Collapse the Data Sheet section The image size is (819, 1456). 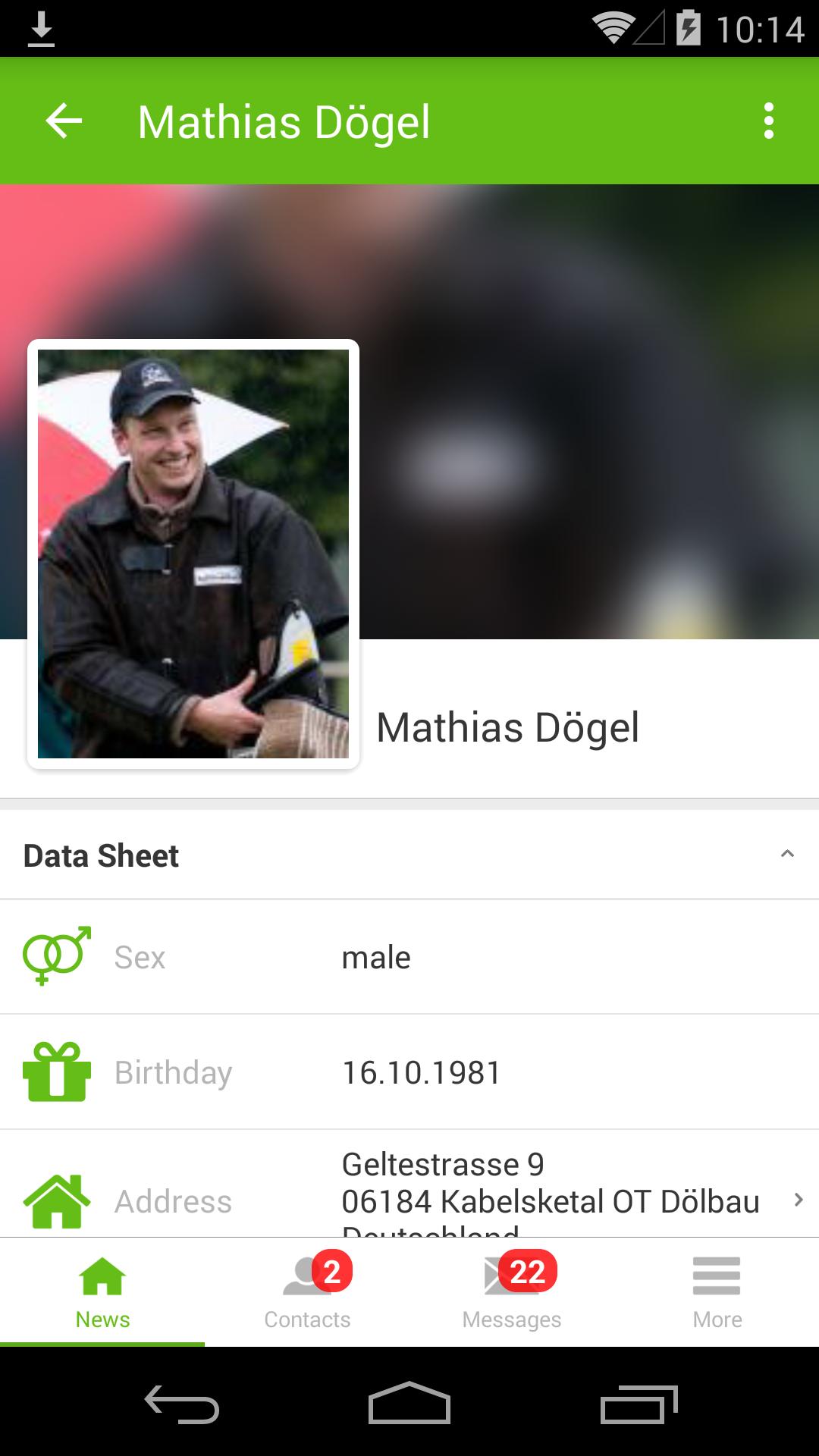(787, 855)
